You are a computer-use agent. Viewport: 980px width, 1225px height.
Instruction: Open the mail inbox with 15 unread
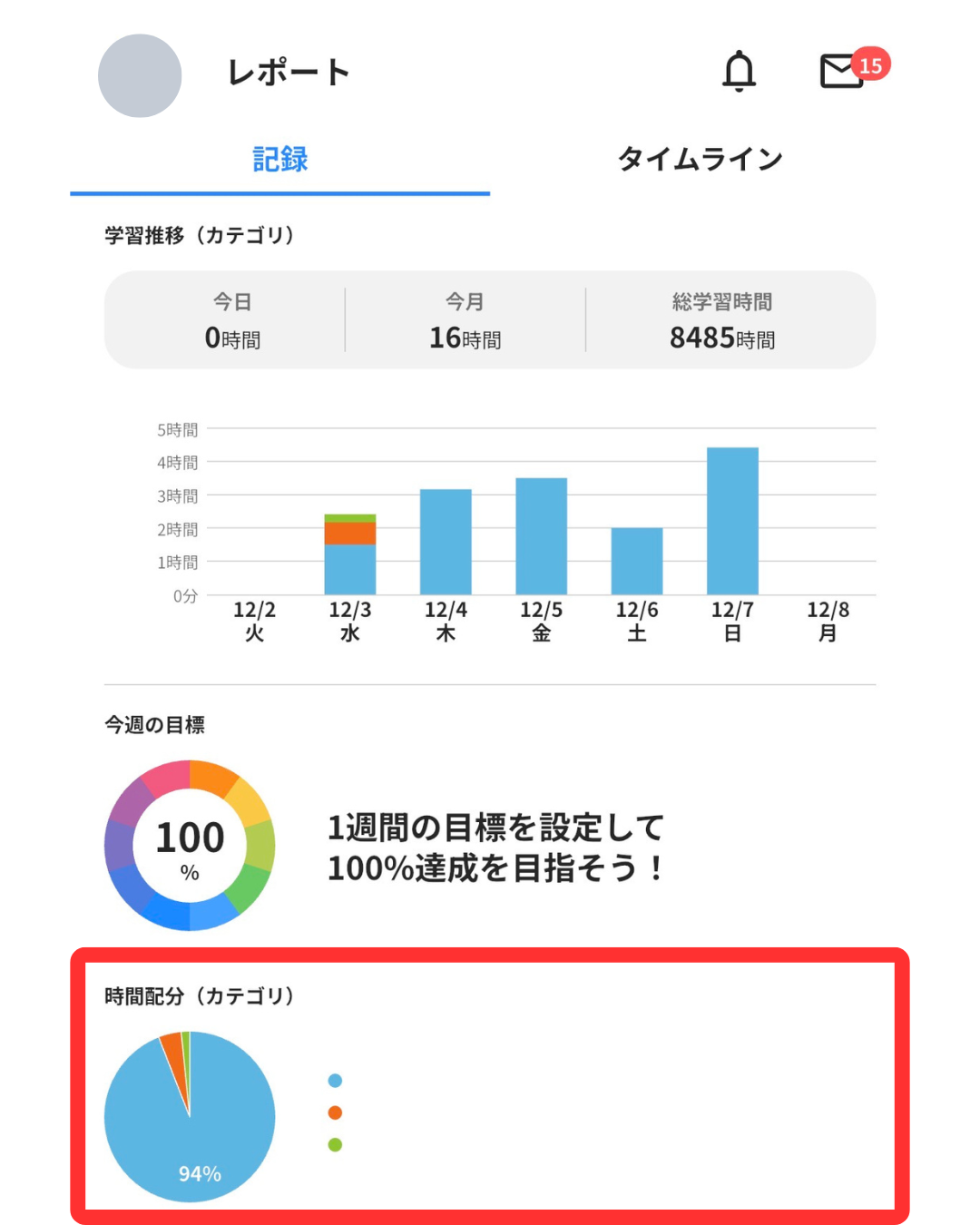(844, 71)
